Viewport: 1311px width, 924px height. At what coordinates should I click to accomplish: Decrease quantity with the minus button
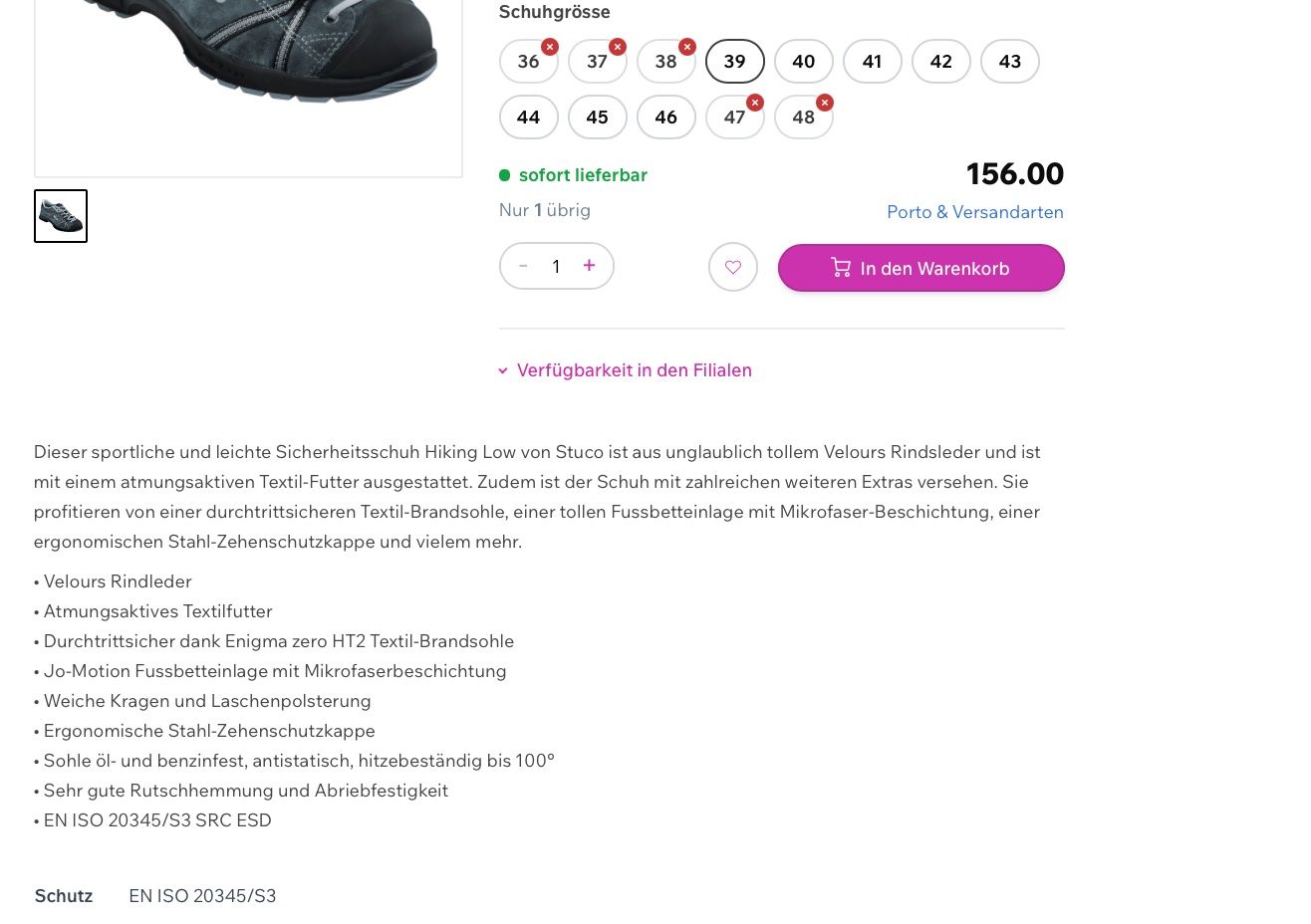pyautogui.click(x=523, y=266)
